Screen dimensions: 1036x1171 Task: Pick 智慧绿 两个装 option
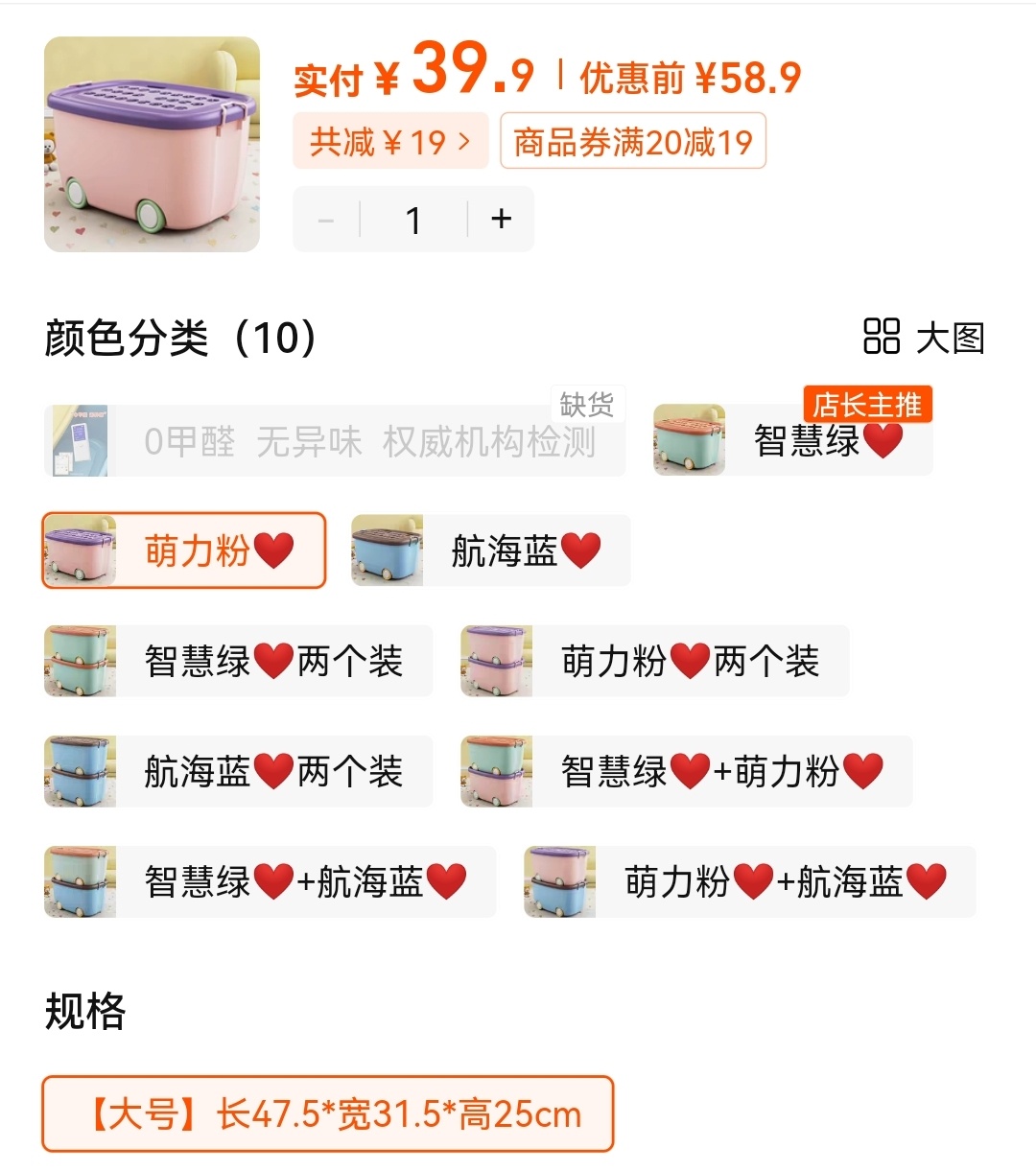(x=238, y=661)
